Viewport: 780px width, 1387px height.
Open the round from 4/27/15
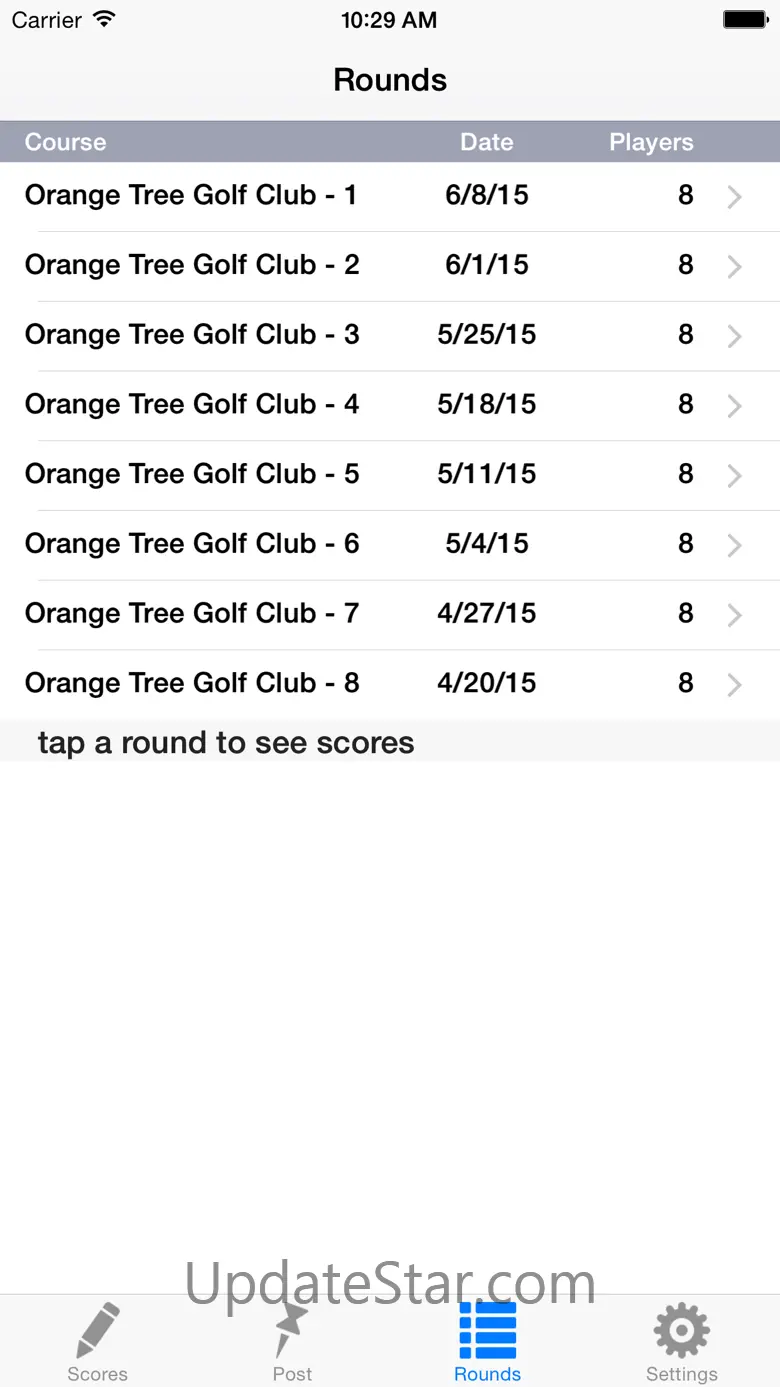click(390, 614)
